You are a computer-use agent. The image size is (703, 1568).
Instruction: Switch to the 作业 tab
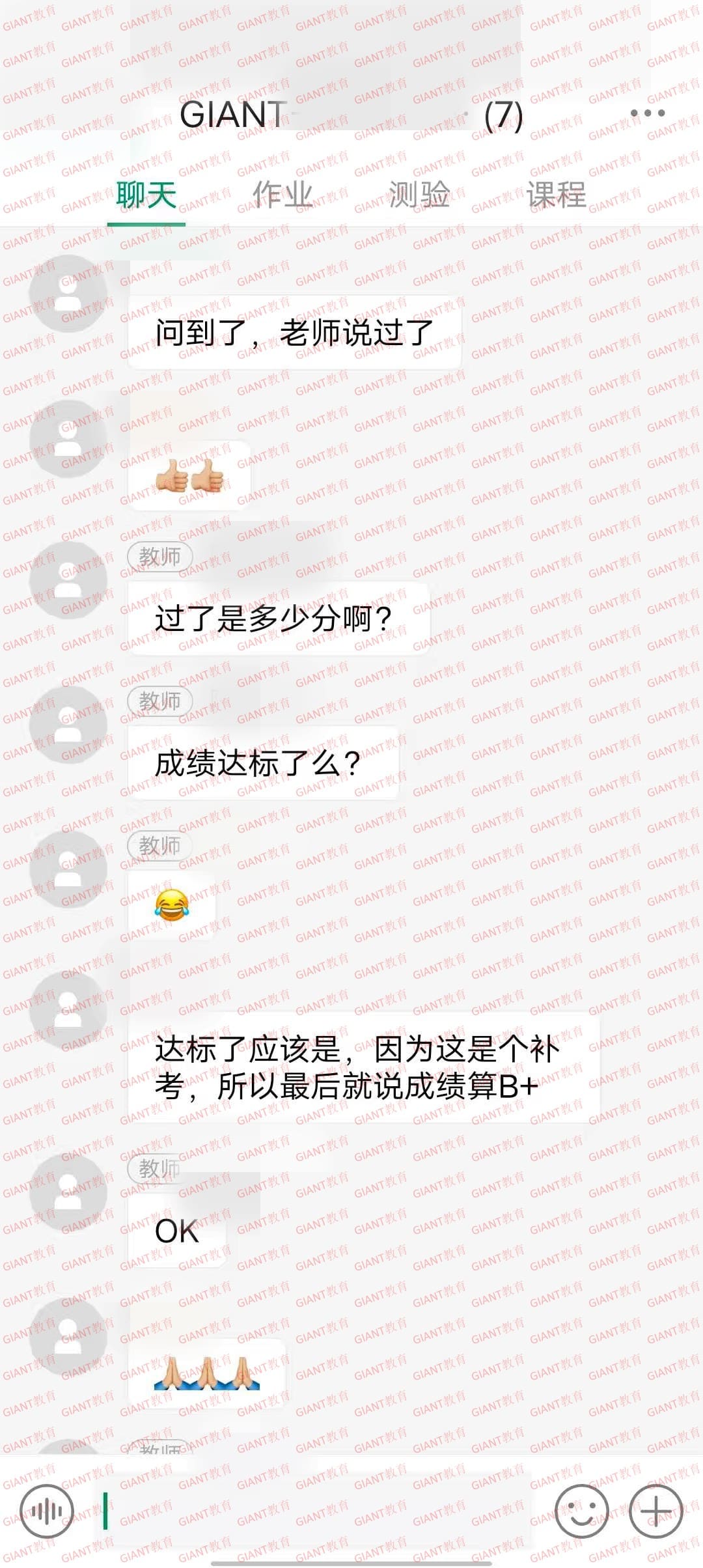(x=283, y=195)
